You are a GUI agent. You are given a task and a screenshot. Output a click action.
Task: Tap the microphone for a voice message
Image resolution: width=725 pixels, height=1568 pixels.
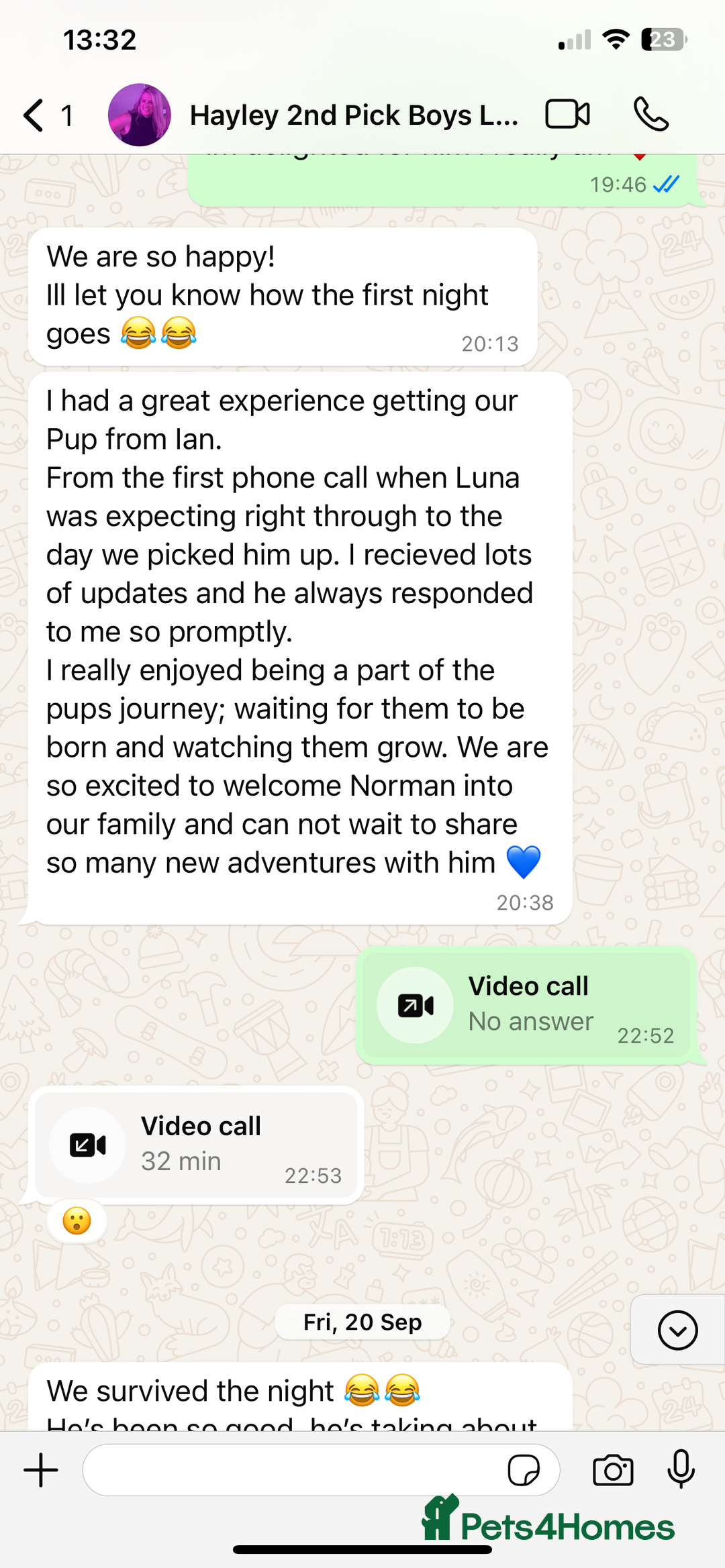pos(681,1469)
